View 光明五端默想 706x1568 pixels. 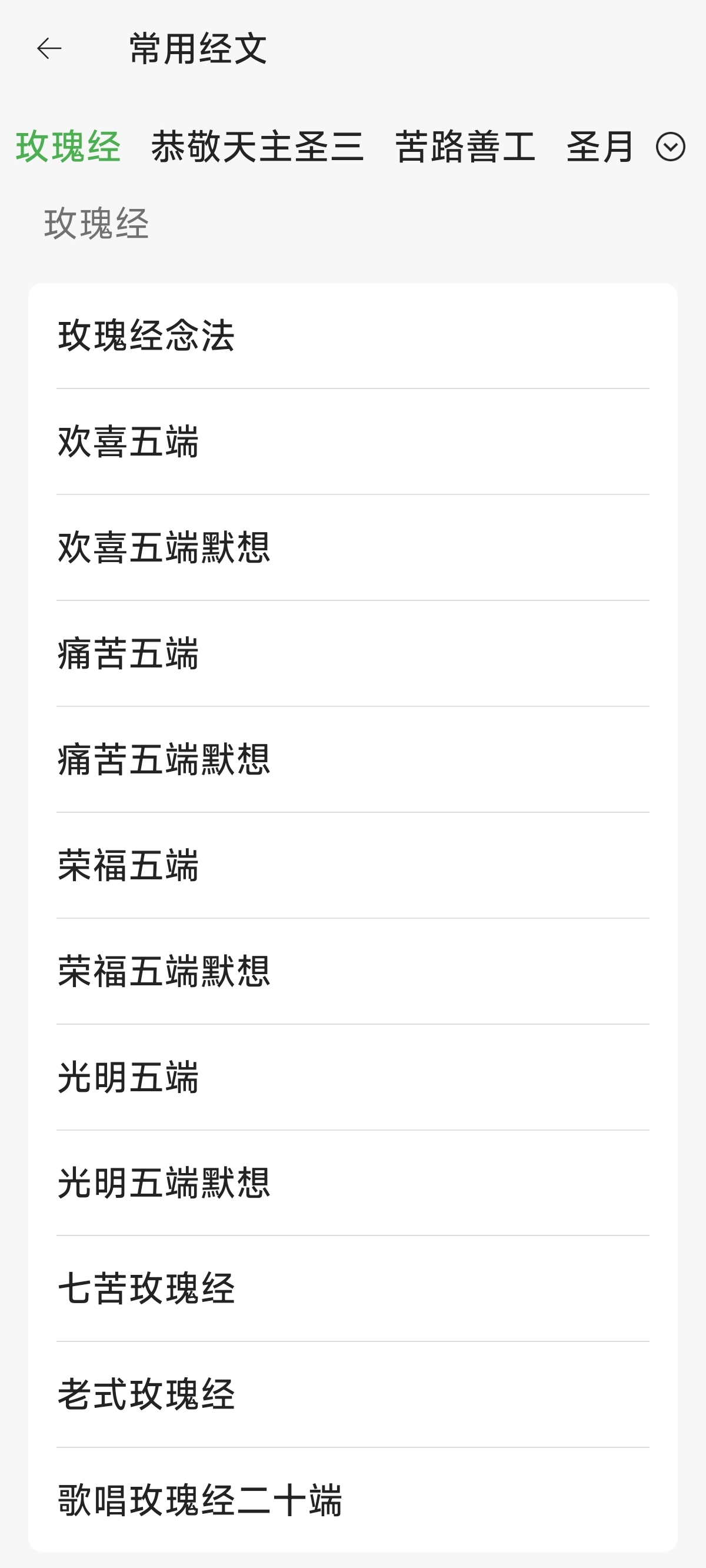point(352,1182)
